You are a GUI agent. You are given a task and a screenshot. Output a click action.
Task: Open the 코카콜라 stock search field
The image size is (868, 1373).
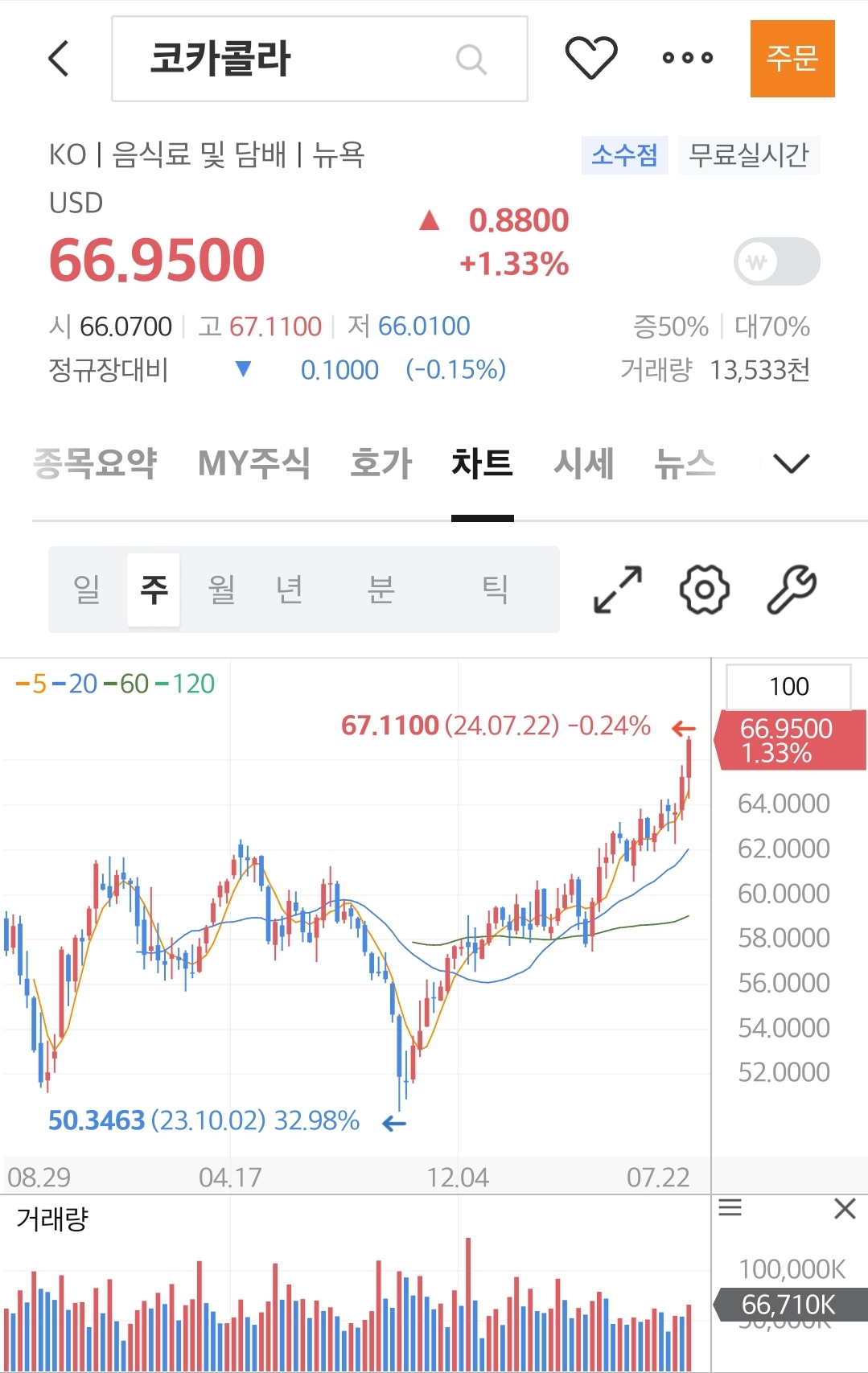pyautogui.click(x=319, y=59)
